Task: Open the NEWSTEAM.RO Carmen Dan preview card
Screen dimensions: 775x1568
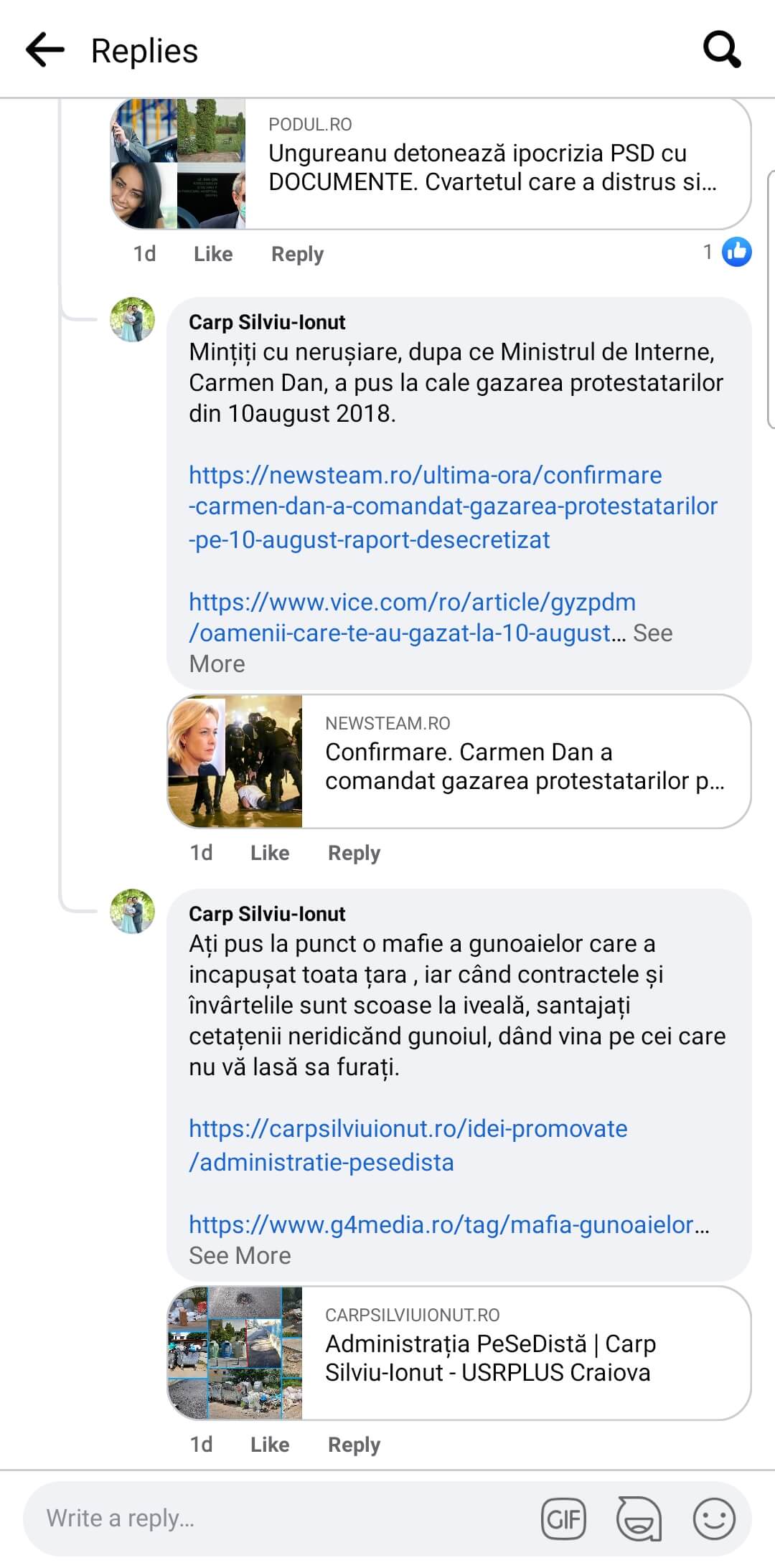Action: point(459,761)
